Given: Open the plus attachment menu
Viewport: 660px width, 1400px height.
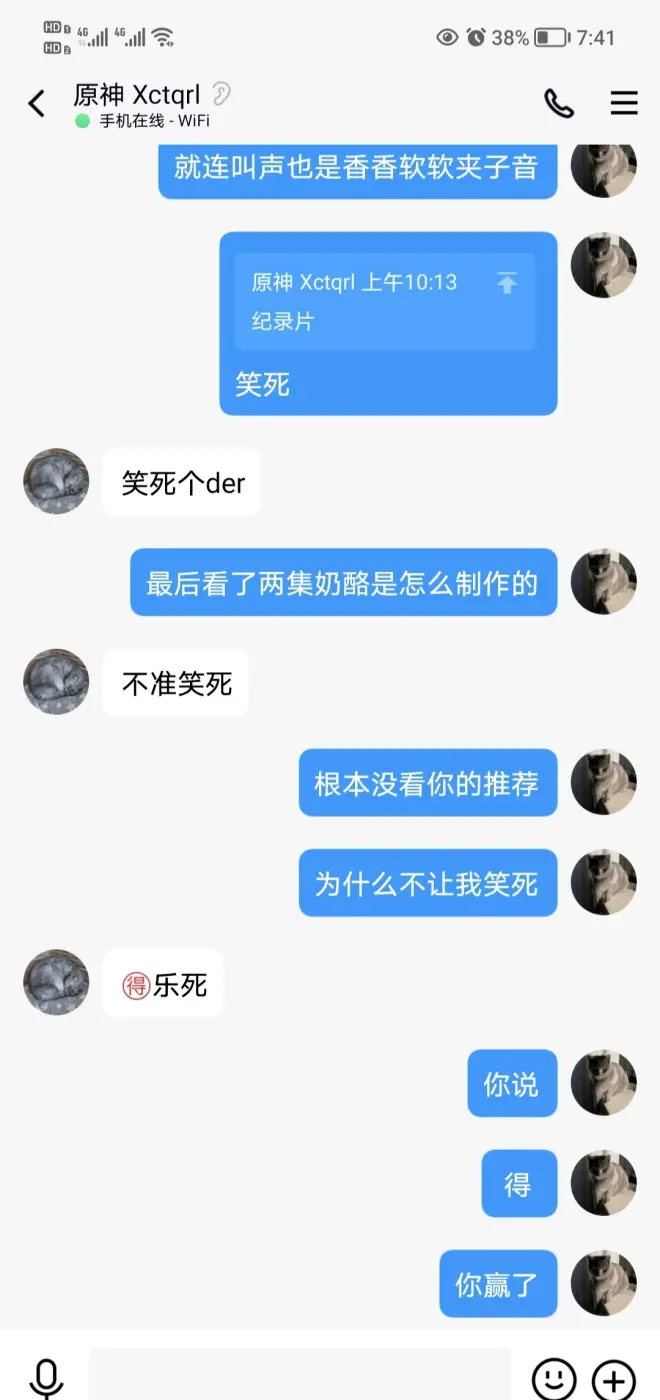Looking at the screenshot, I should click(614, 1378).
